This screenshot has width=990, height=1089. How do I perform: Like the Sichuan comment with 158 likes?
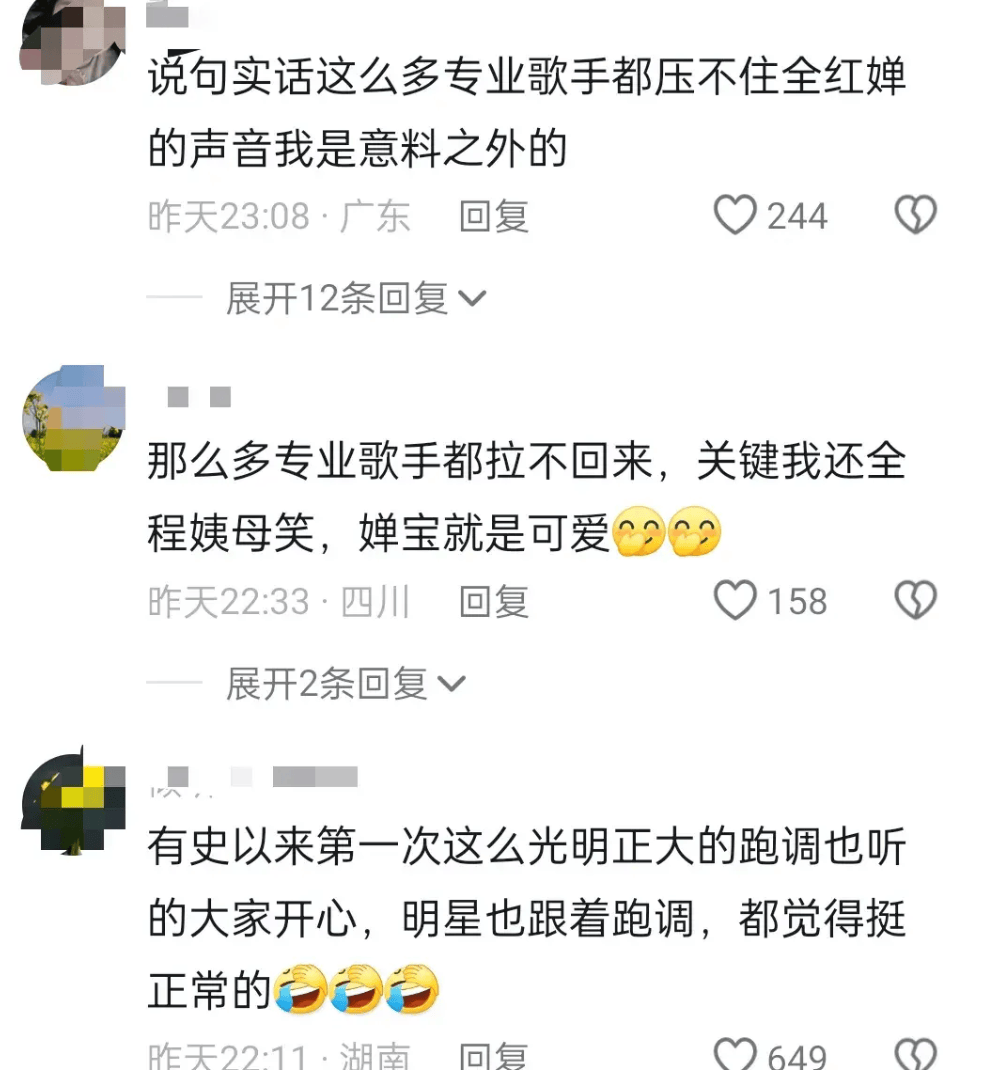click(x=736, y=601)
